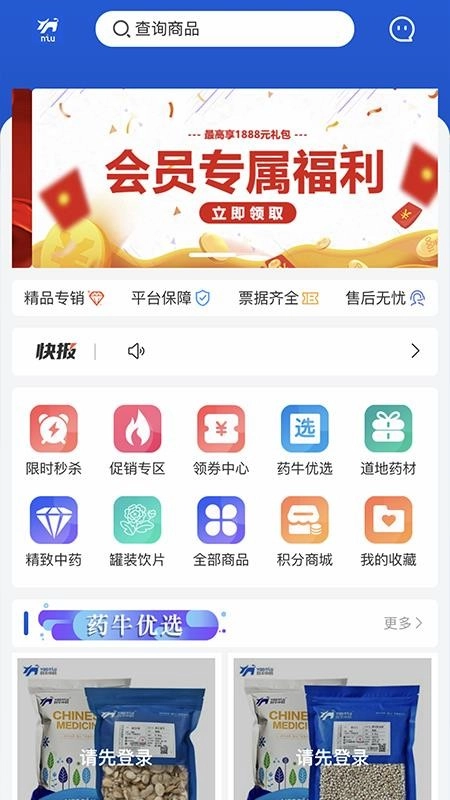Open the 会员专属福利 banner

point(225,178)
